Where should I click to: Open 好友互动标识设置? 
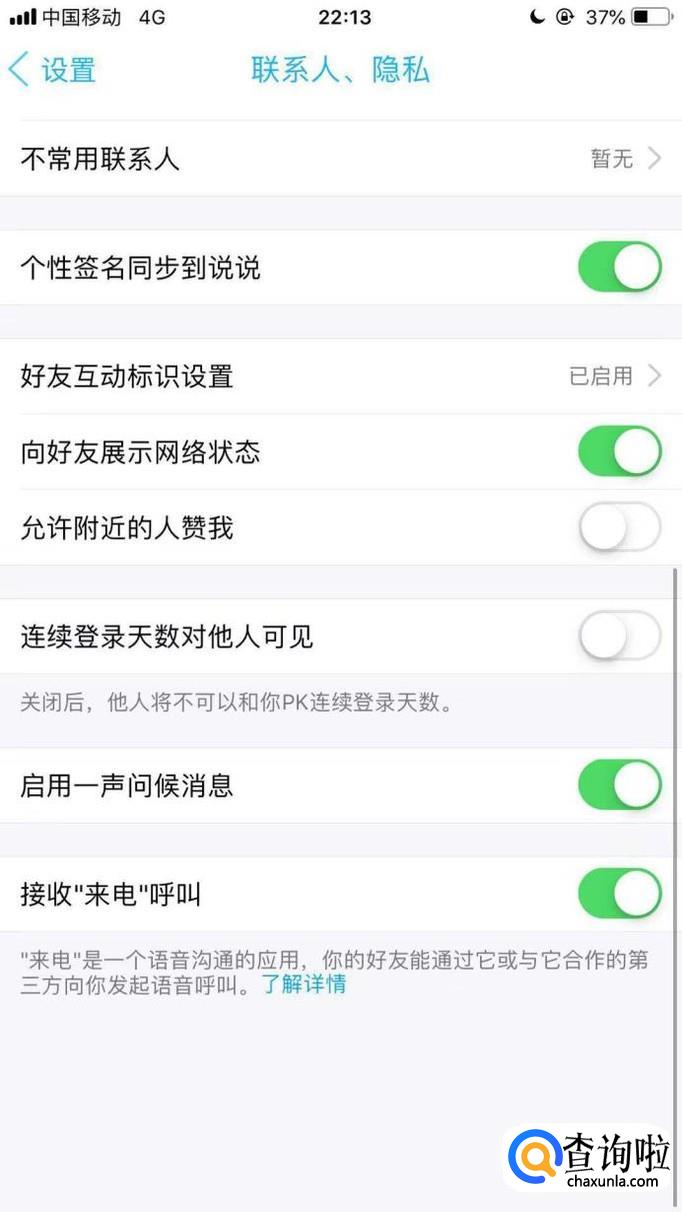tap(340, 376)
